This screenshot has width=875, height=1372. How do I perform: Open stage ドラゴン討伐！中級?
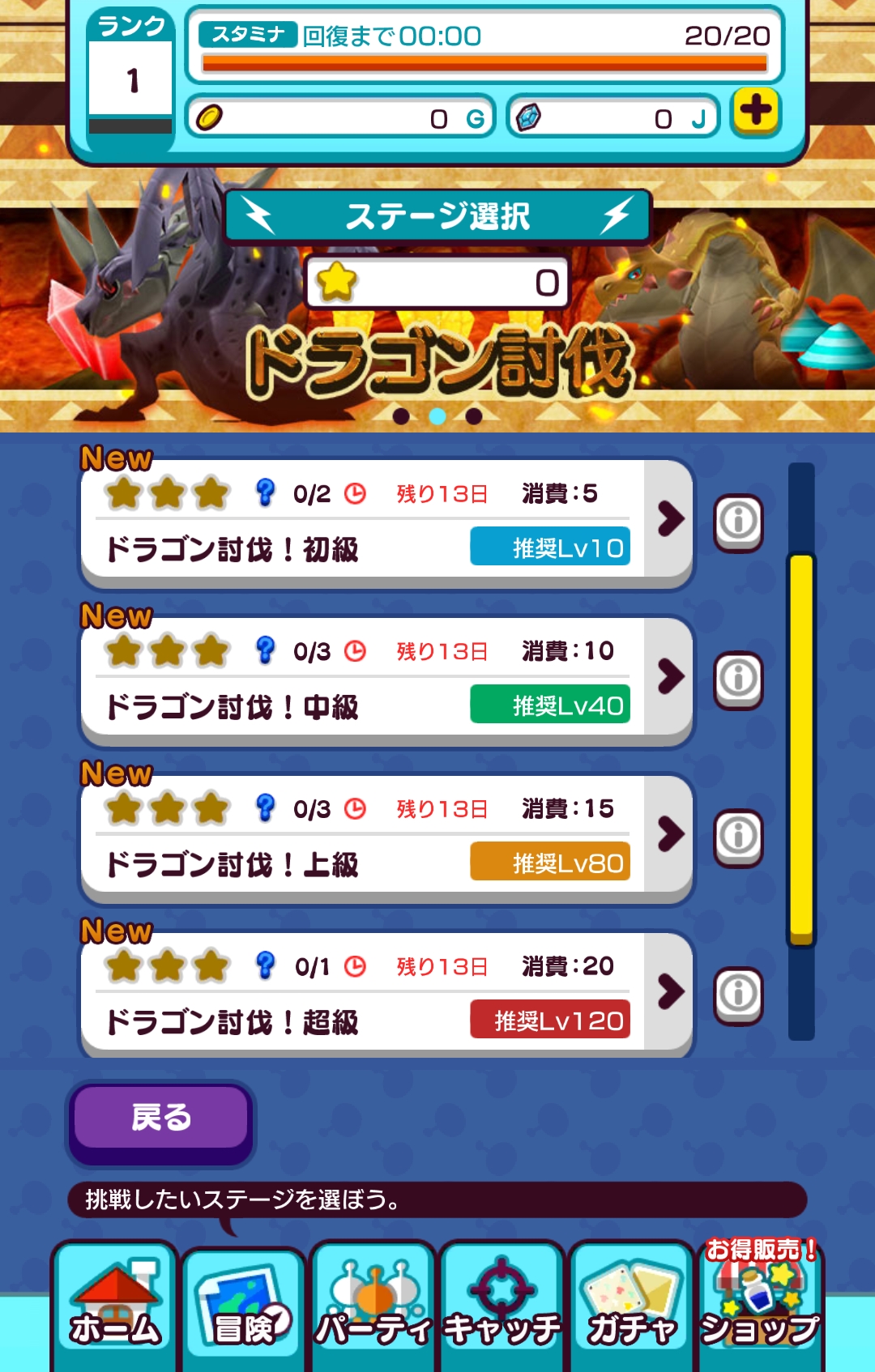[x=386, y=678]
